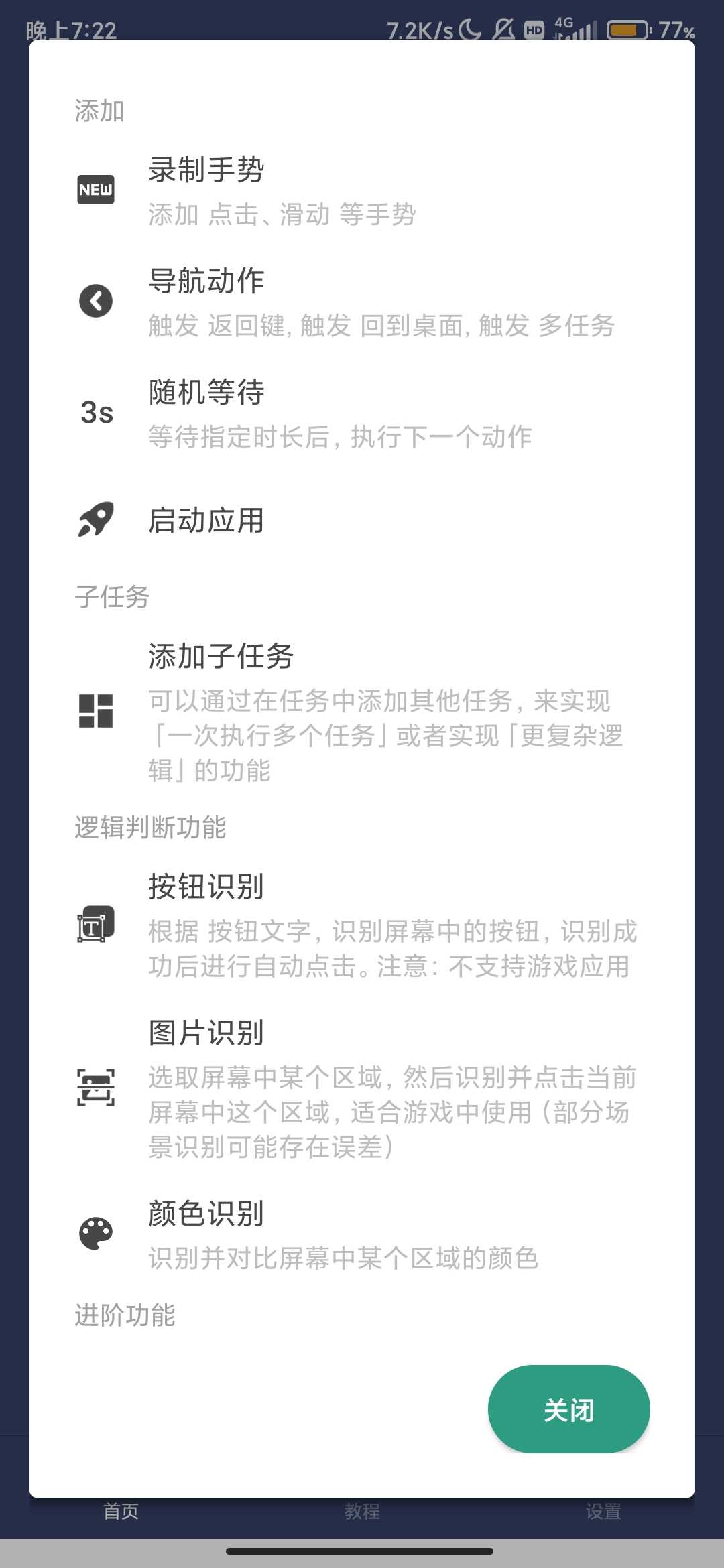Go to the 设置 settings tab
The width and height of the screenshot is (724, 1568).
point(602,1512)
